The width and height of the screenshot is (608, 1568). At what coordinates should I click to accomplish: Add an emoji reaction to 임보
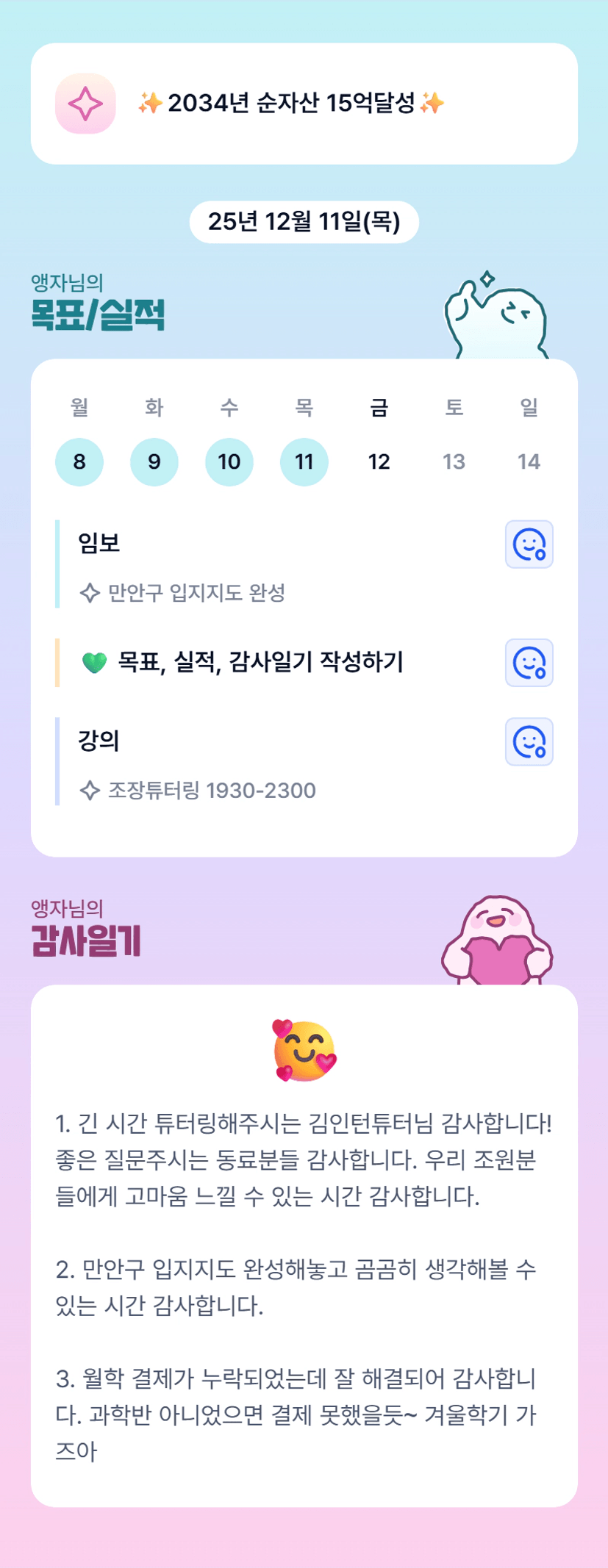pyautogui.click(x=529, y=544)
